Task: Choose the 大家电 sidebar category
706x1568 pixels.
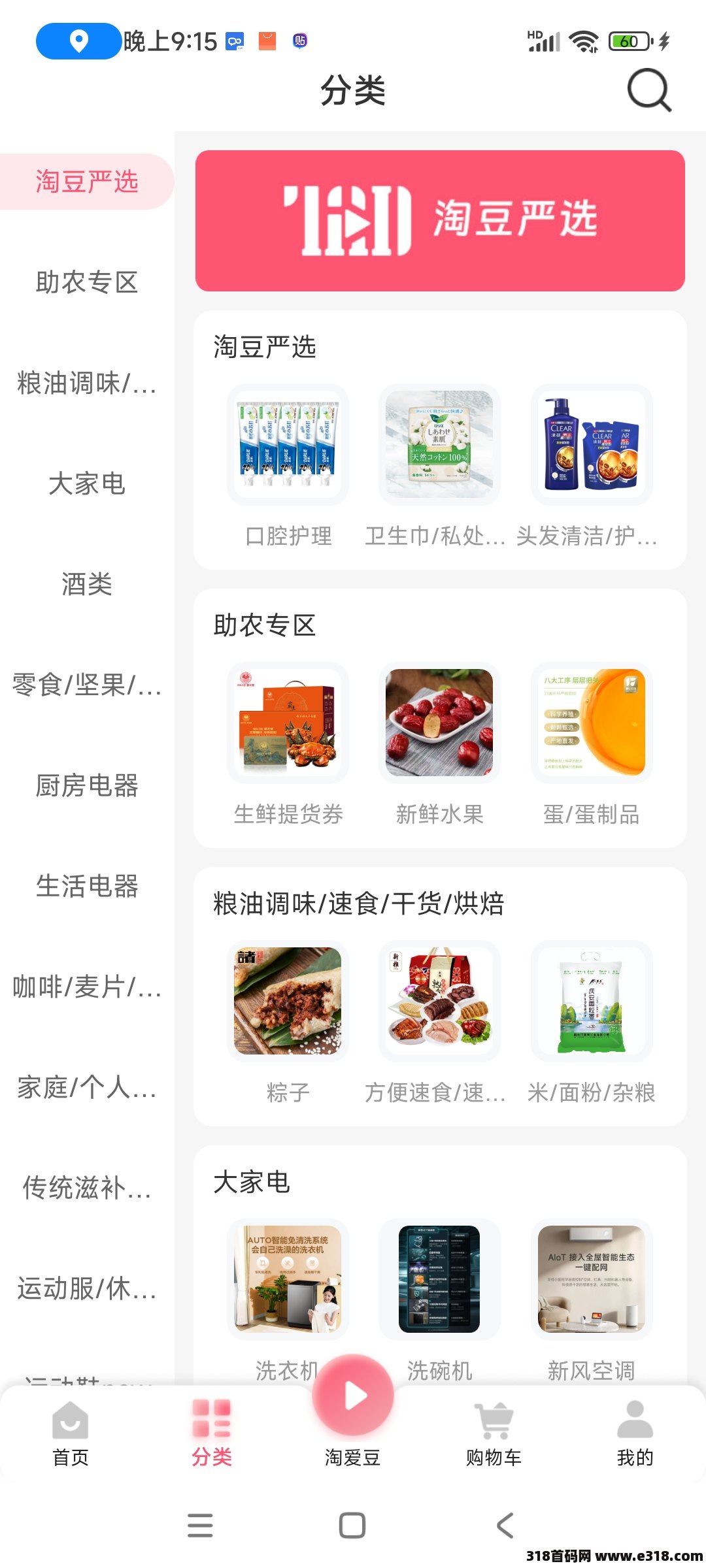Action: [87, 483]
